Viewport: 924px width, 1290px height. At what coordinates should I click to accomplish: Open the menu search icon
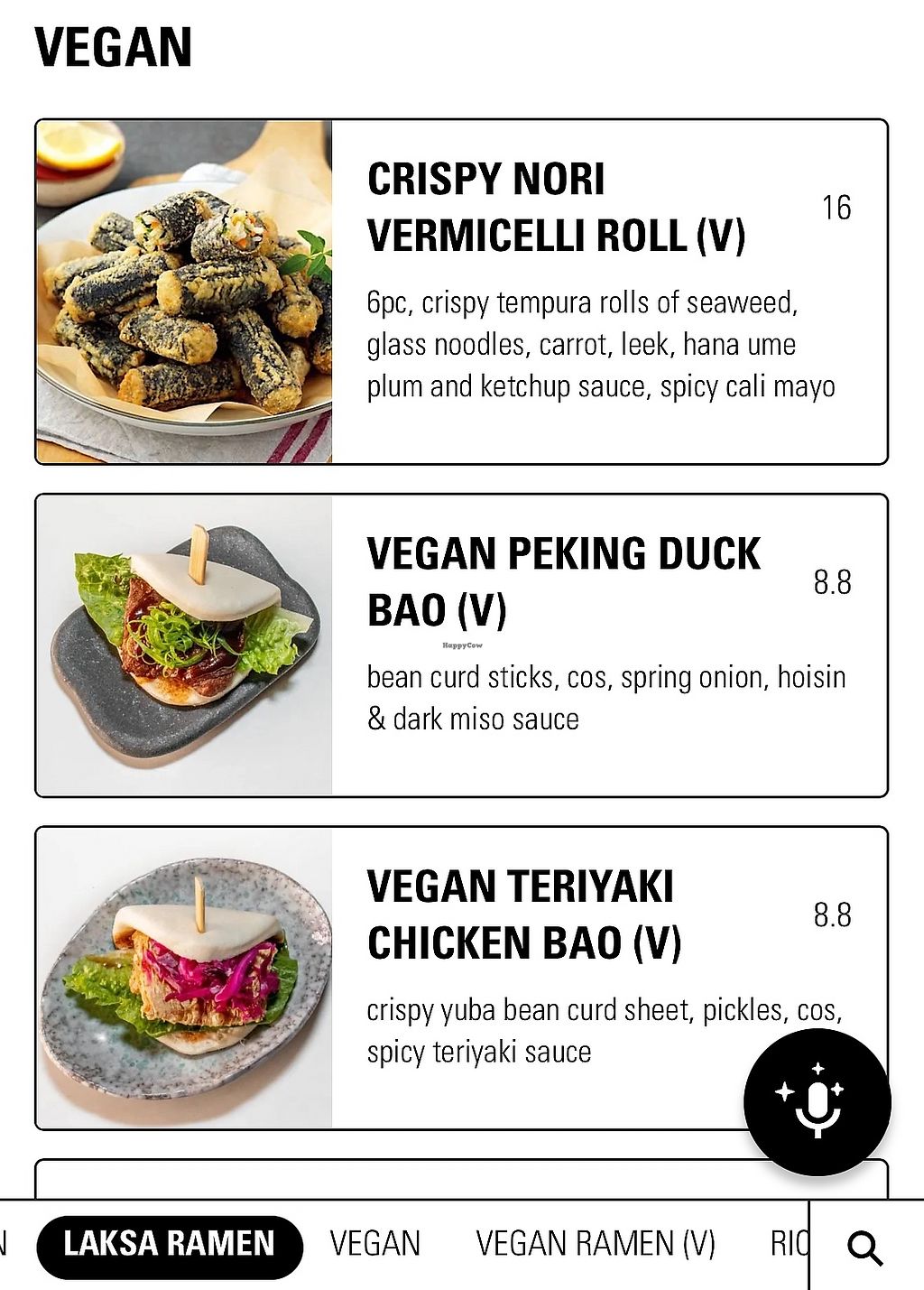coord(864,1248)
